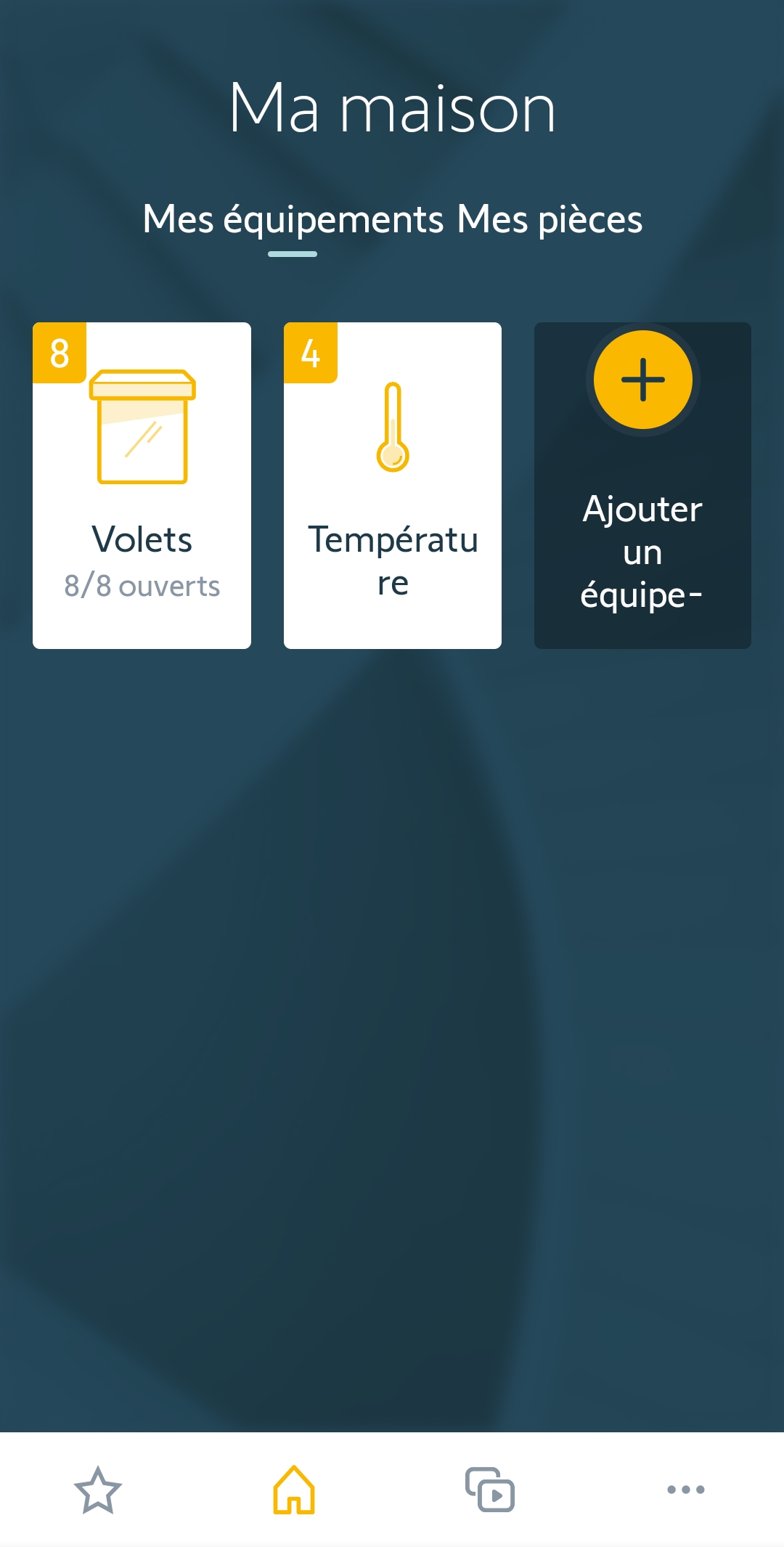
Task: Switch to the Mes pièces tab
Action: click(x=550, y=219)
